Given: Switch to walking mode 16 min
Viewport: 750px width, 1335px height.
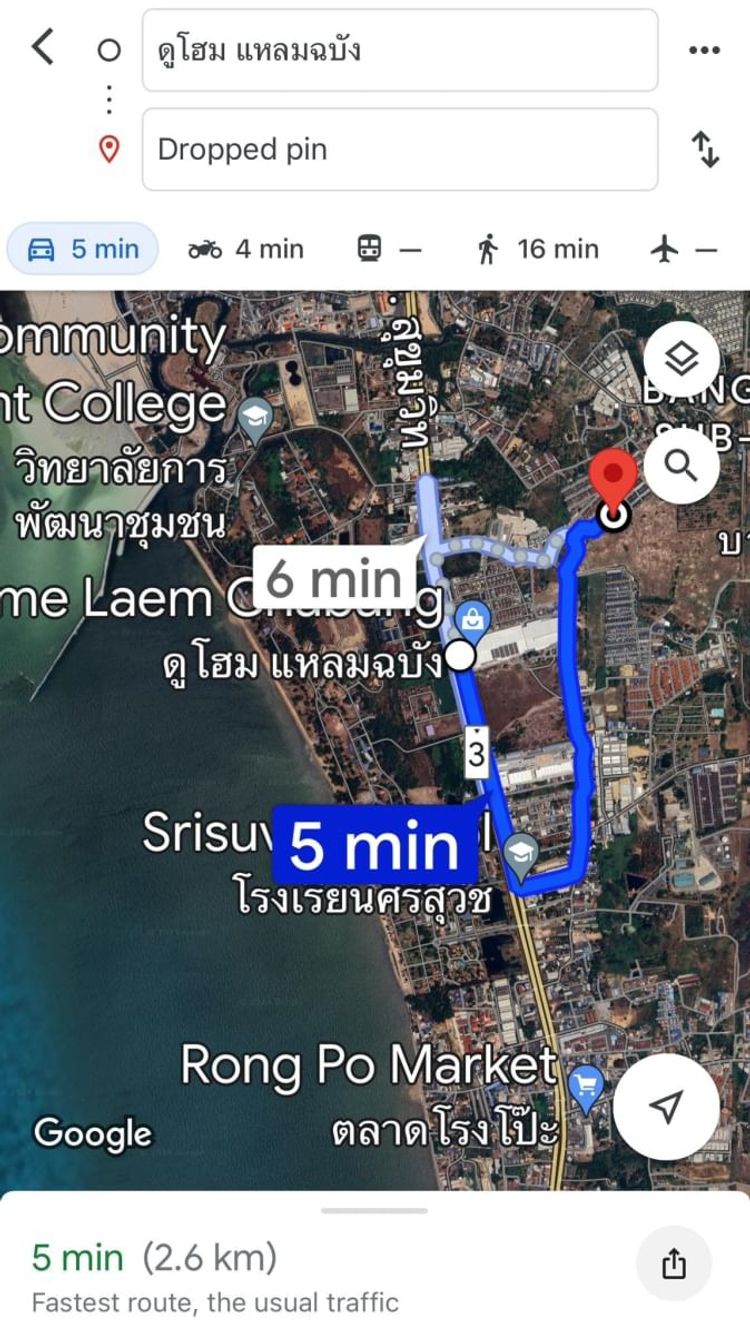Looking at the screenshot, I should [538, 249].
